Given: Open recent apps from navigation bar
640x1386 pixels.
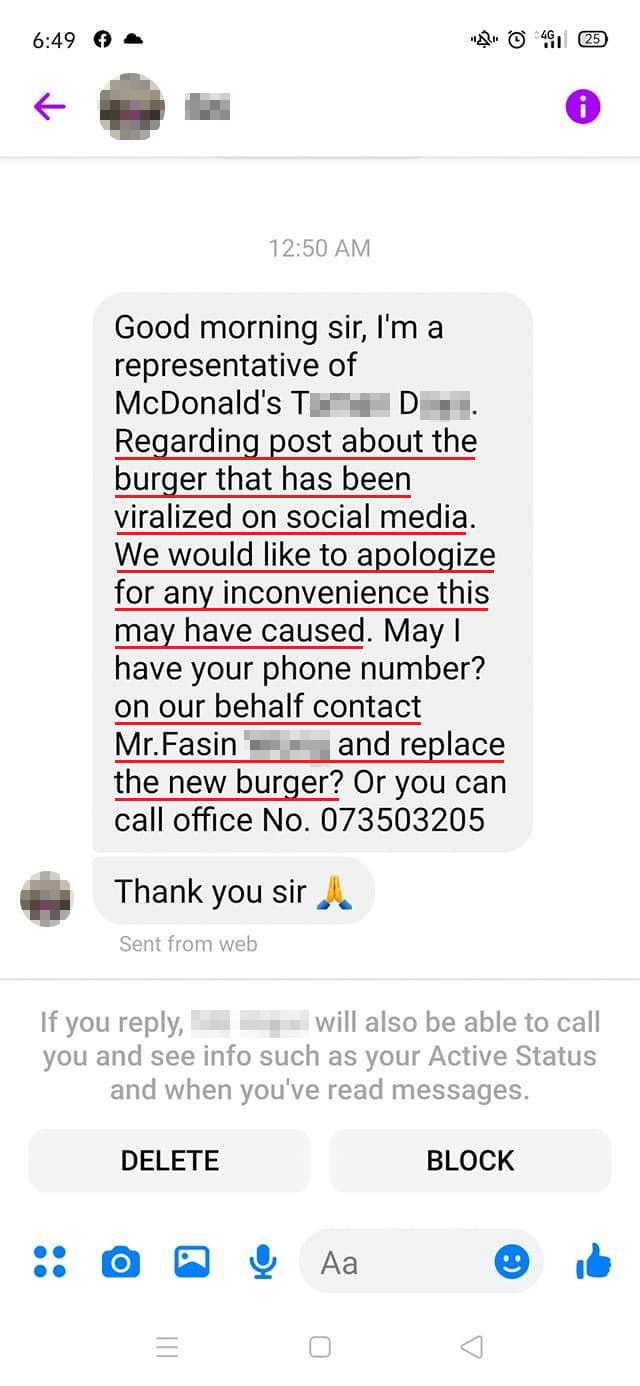Looking at the screenshot, I should (167, 1347).
